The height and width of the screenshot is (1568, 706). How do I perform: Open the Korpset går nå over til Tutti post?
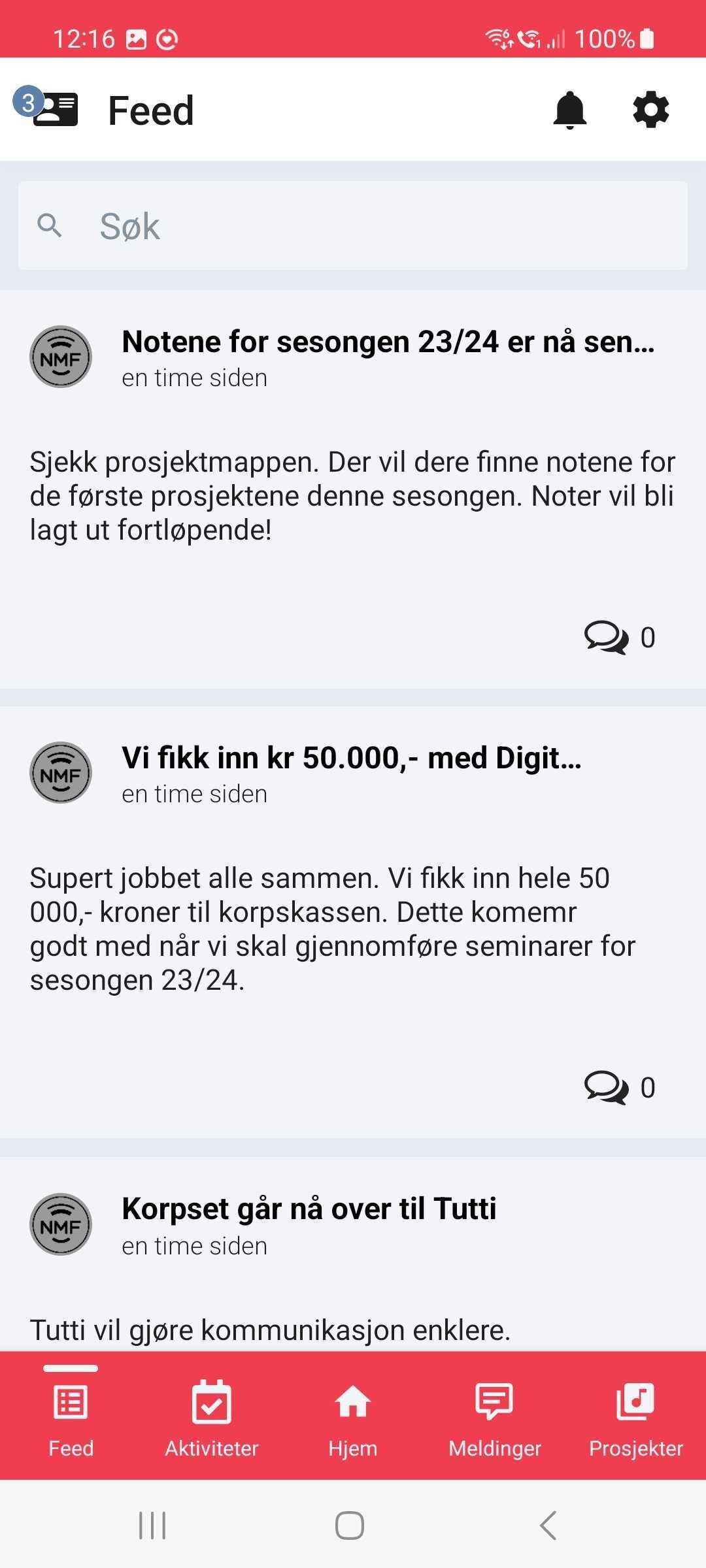[309, 1209]
